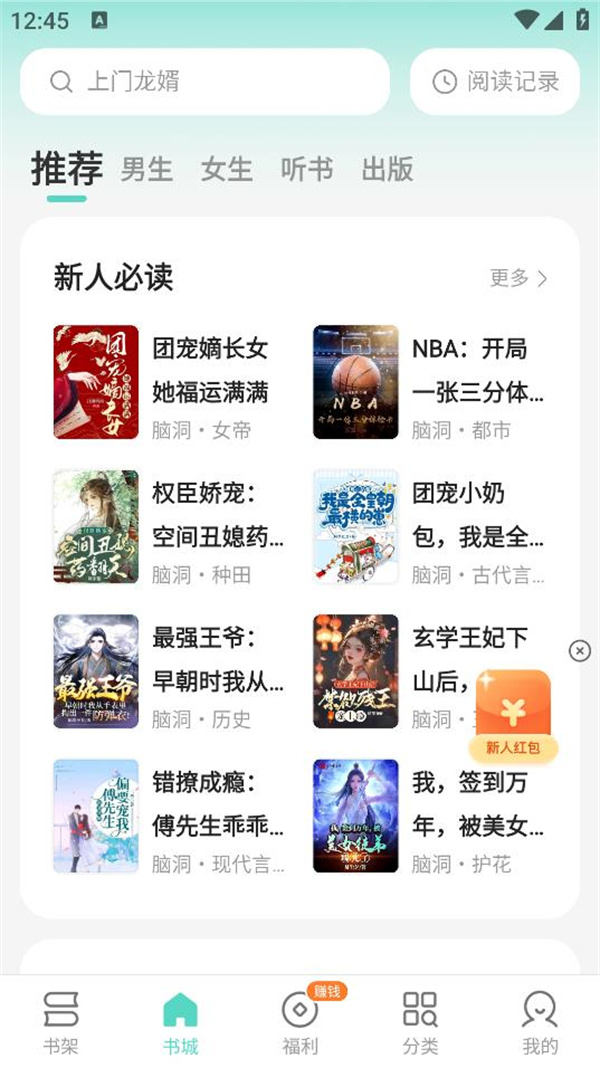
Task: Select the 出版 tab
Action: coord(387,170)
